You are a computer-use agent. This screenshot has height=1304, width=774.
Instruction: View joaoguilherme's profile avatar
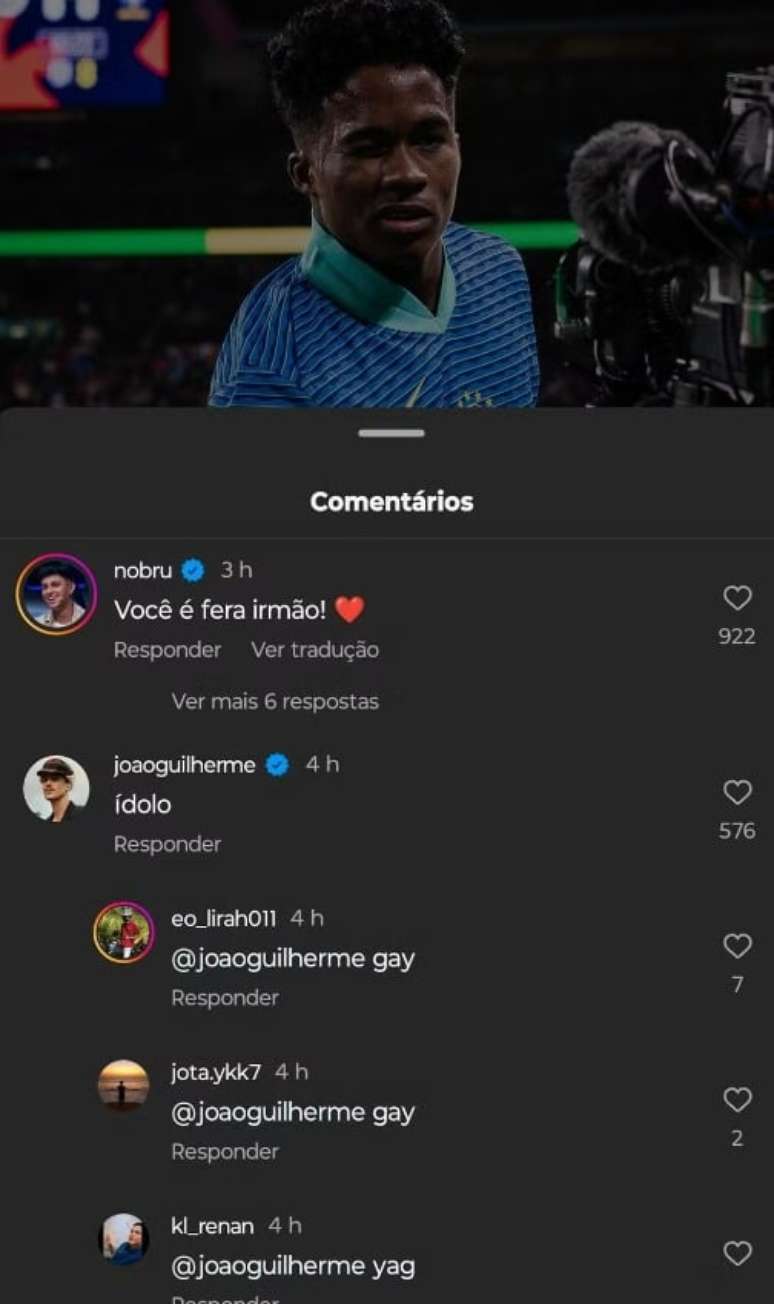click(x=56, y=788)
